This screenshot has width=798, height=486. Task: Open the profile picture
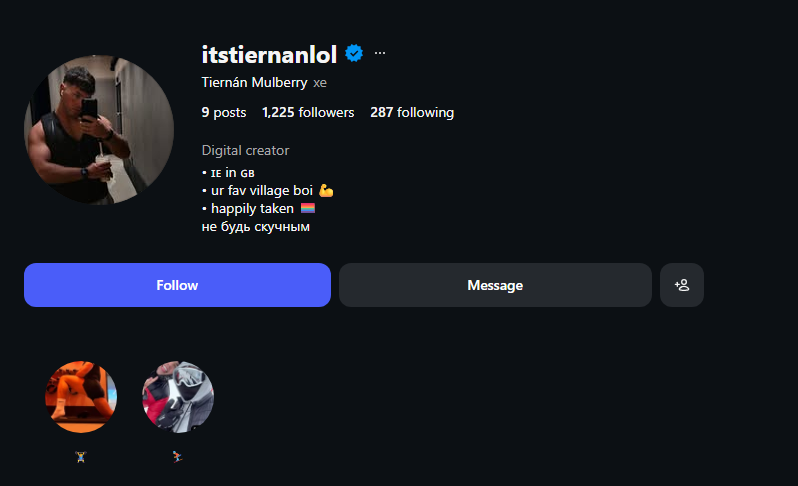coord(99,130)
